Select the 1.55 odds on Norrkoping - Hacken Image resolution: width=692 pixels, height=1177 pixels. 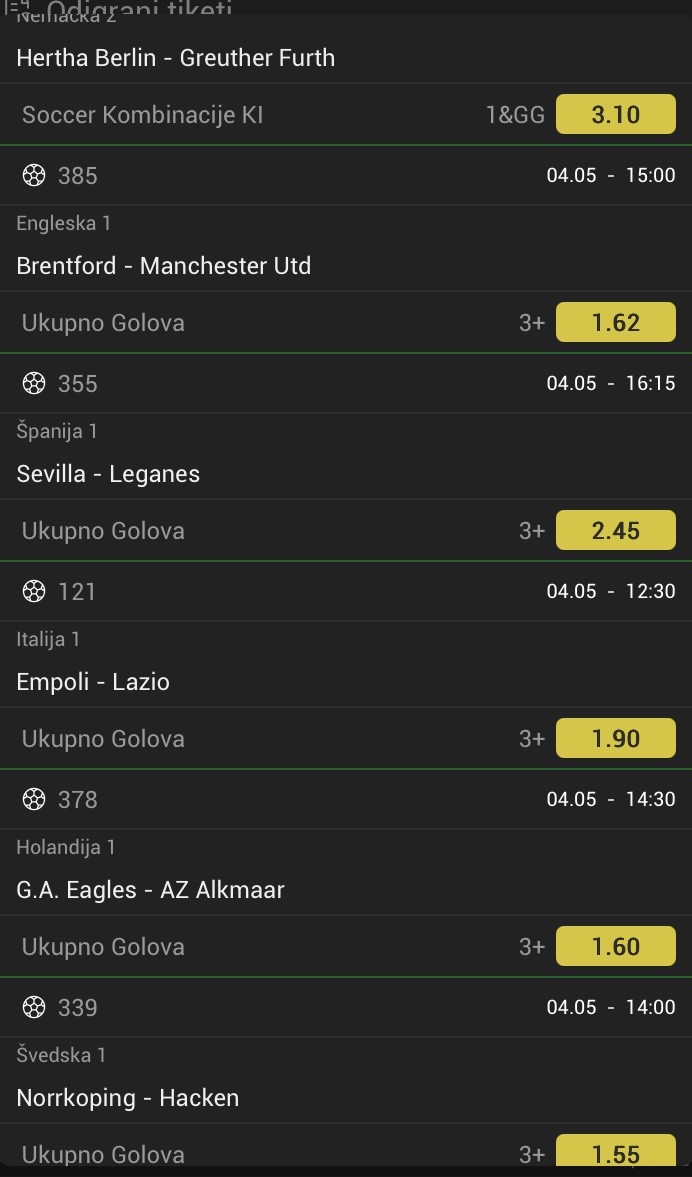coord(615,1153)
